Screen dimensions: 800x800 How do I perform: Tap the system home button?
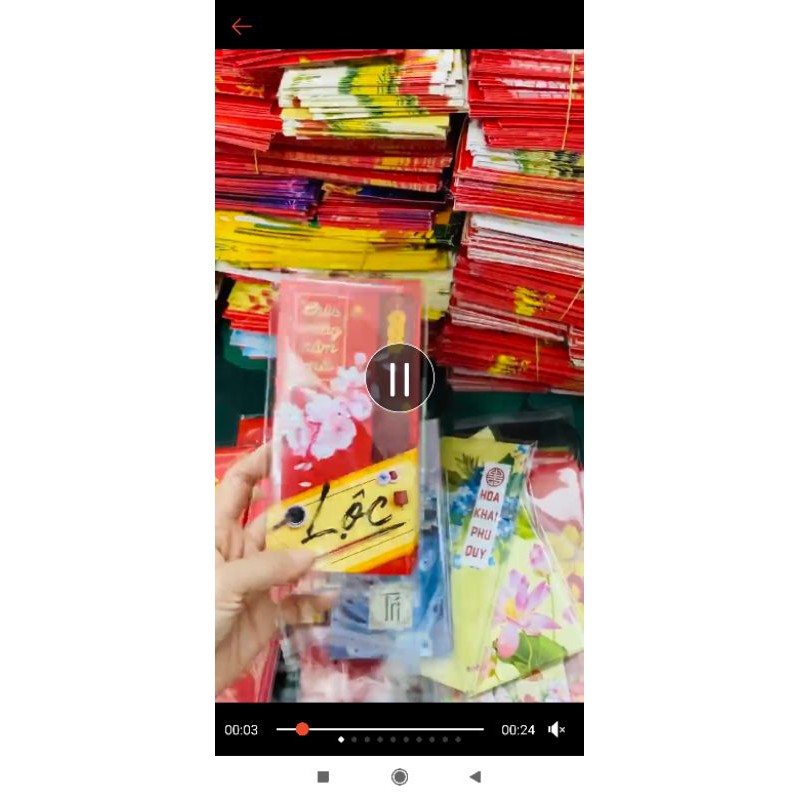pos(399,777)
